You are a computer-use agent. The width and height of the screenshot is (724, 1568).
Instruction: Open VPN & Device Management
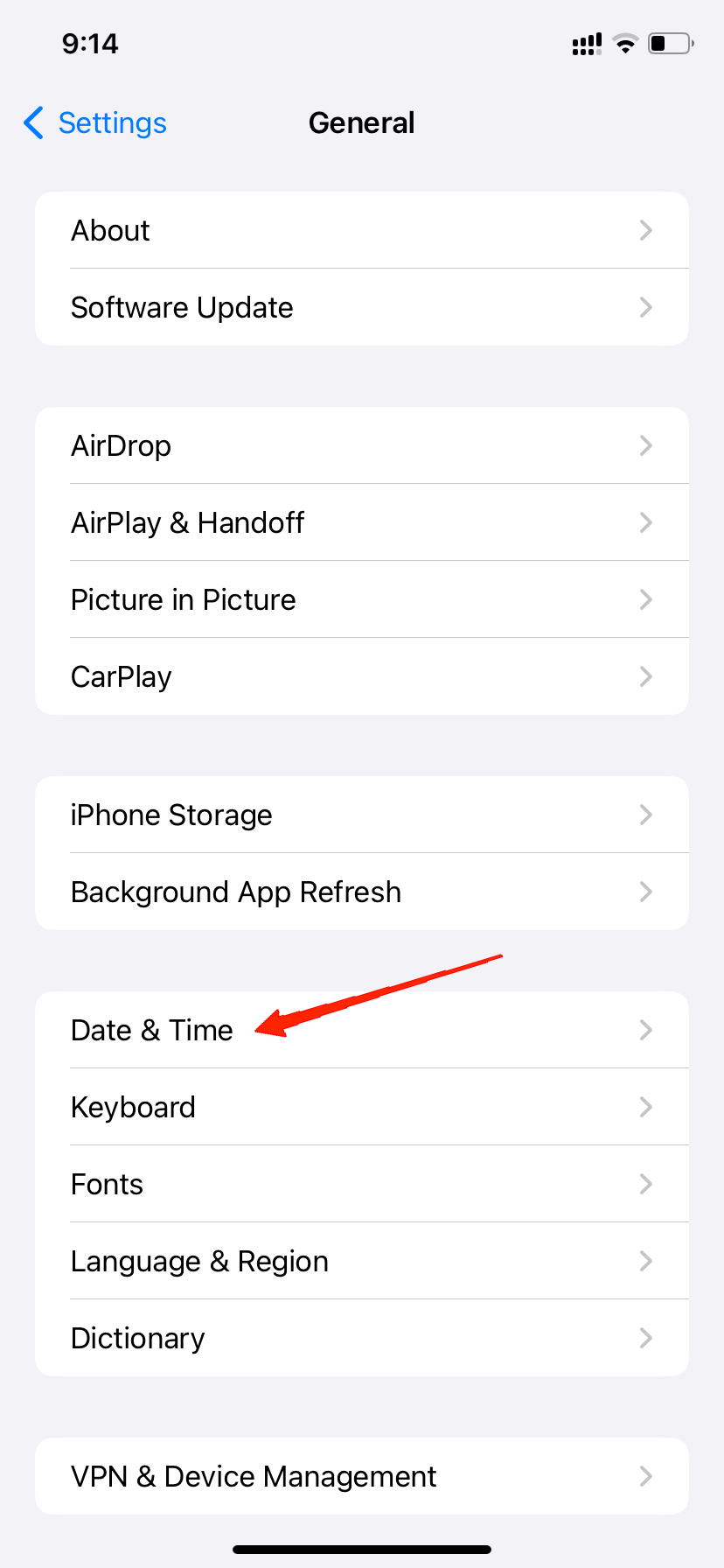361,1477
